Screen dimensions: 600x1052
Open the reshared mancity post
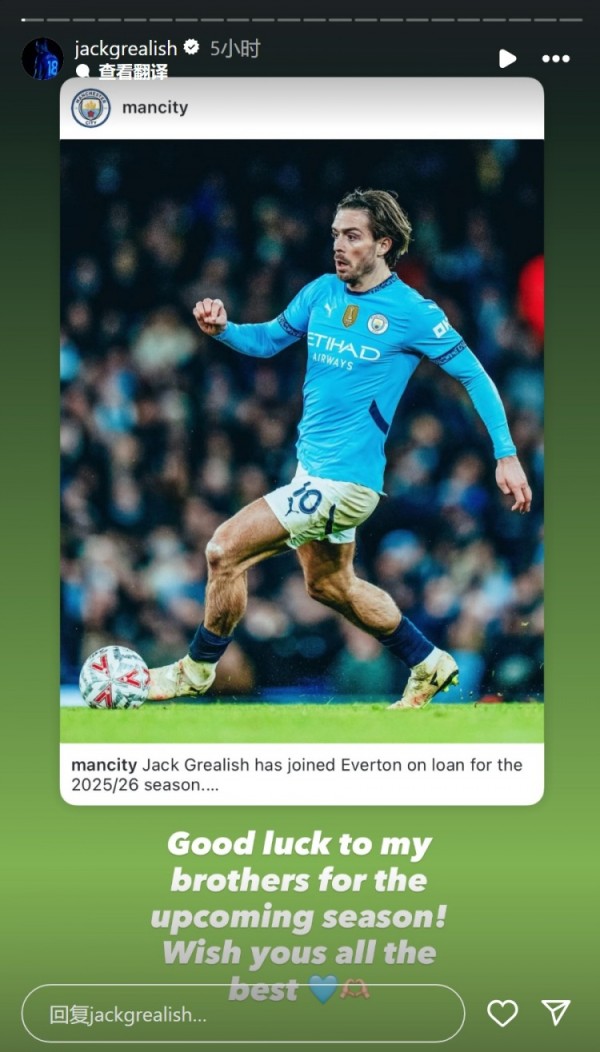point(301,440)
